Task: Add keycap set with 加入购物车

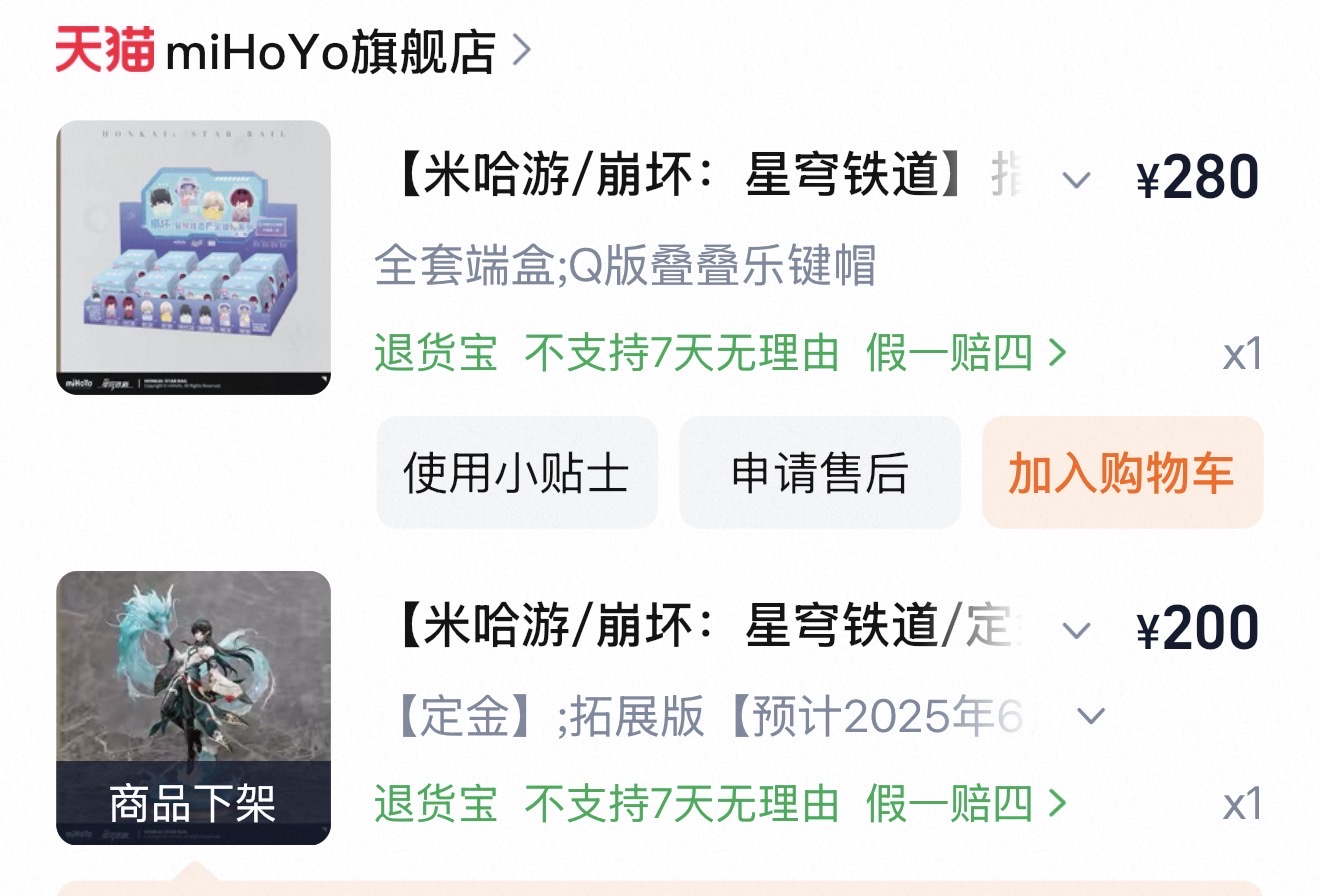Action: (1121, 473)
